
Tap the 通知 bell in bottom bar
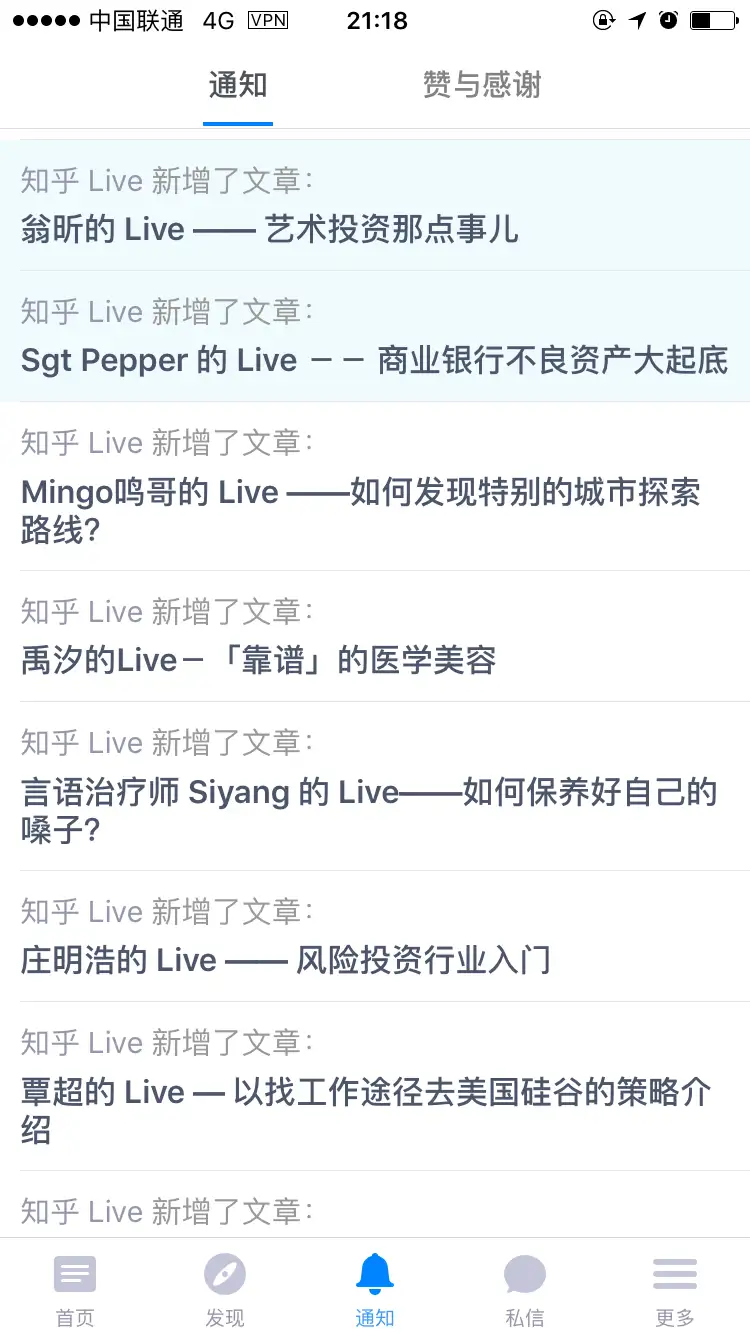[375, 1288]
